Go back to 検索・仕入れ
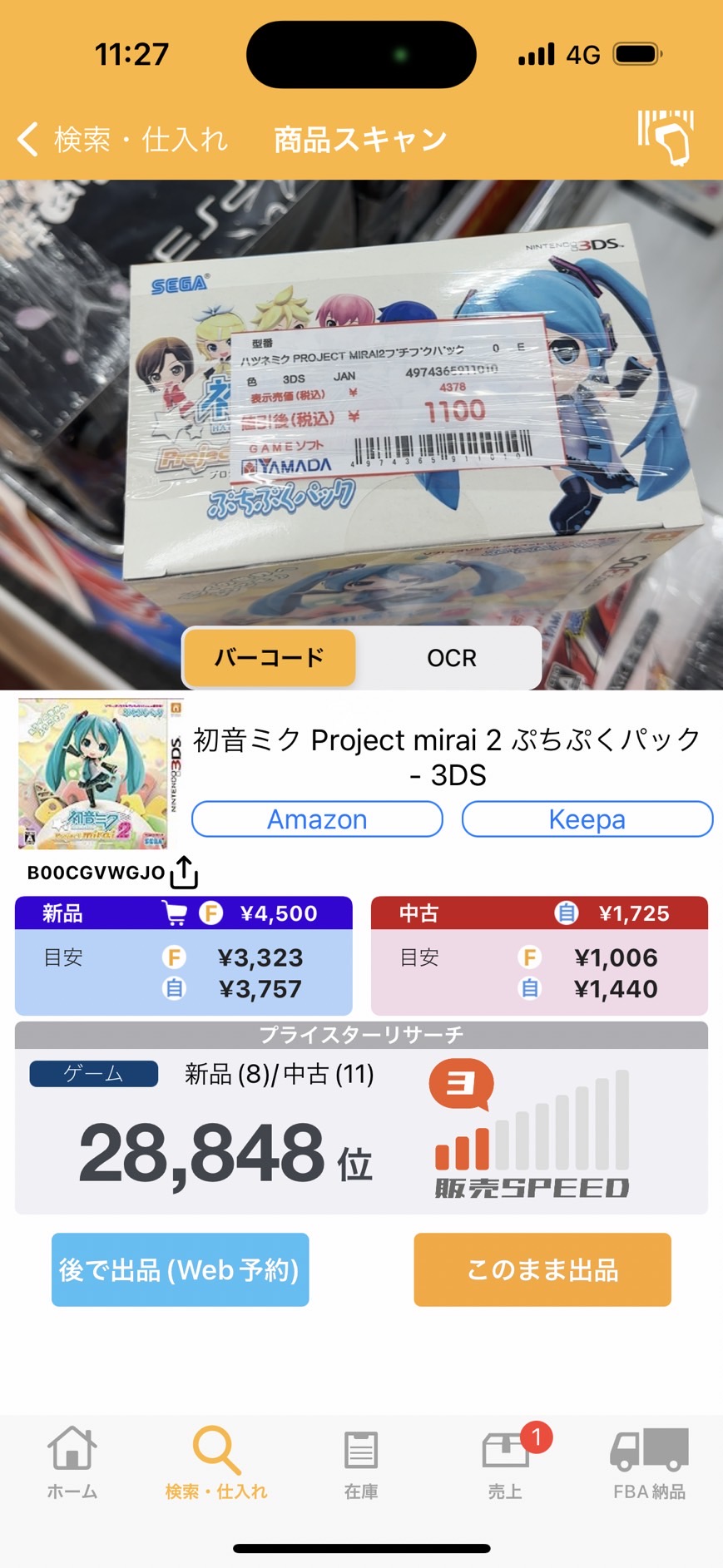This screenshot has height=1568, width=723. (x=122, y=140)
